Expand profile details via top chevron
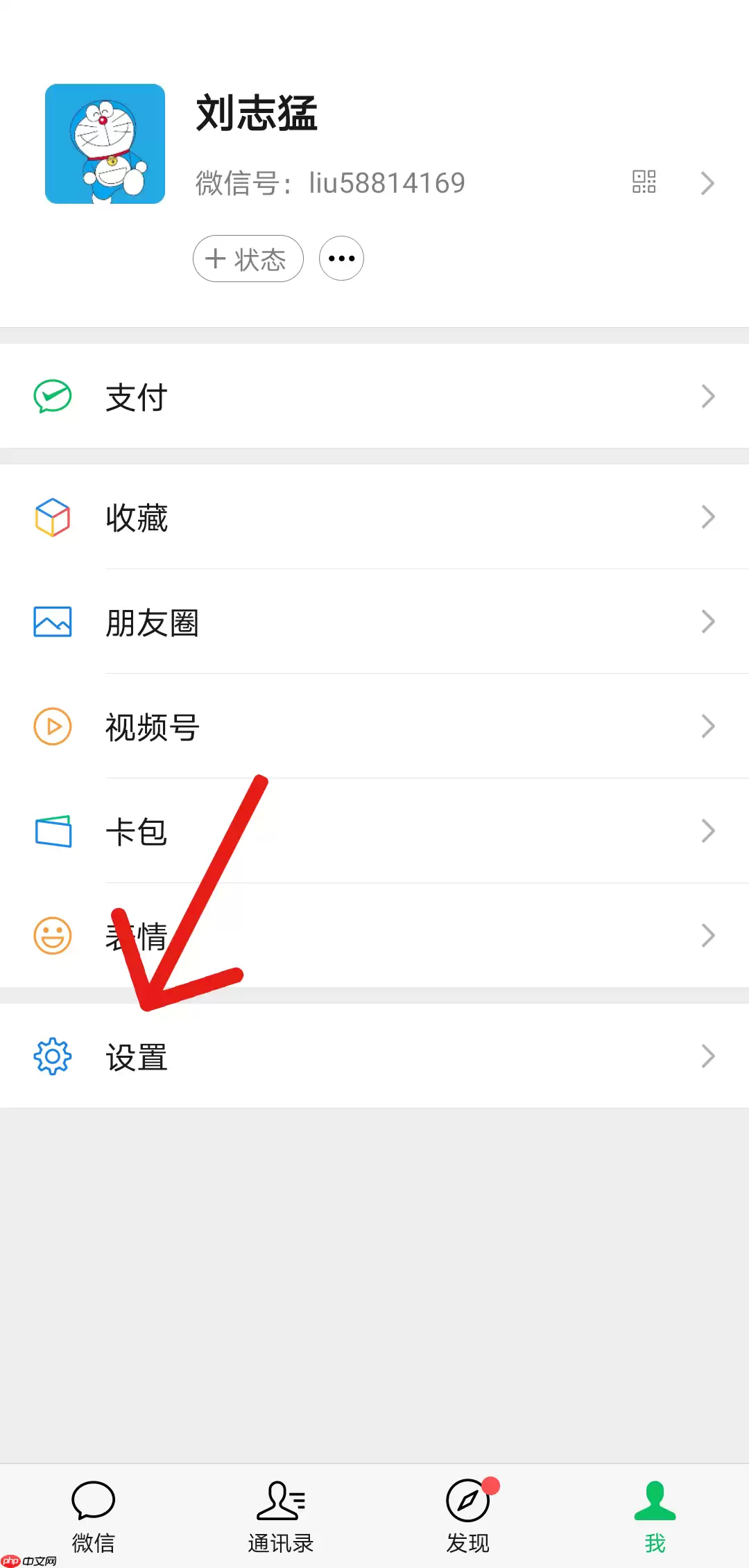 707,182
